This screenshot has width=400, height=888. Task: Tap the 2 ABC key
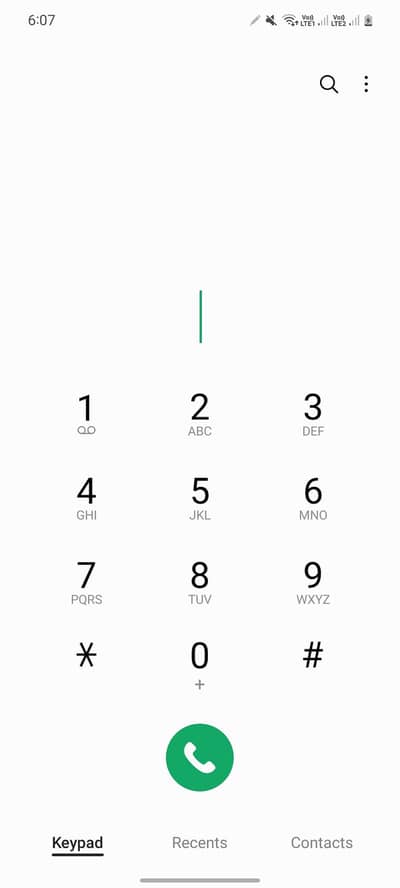(x=199, y=415)
